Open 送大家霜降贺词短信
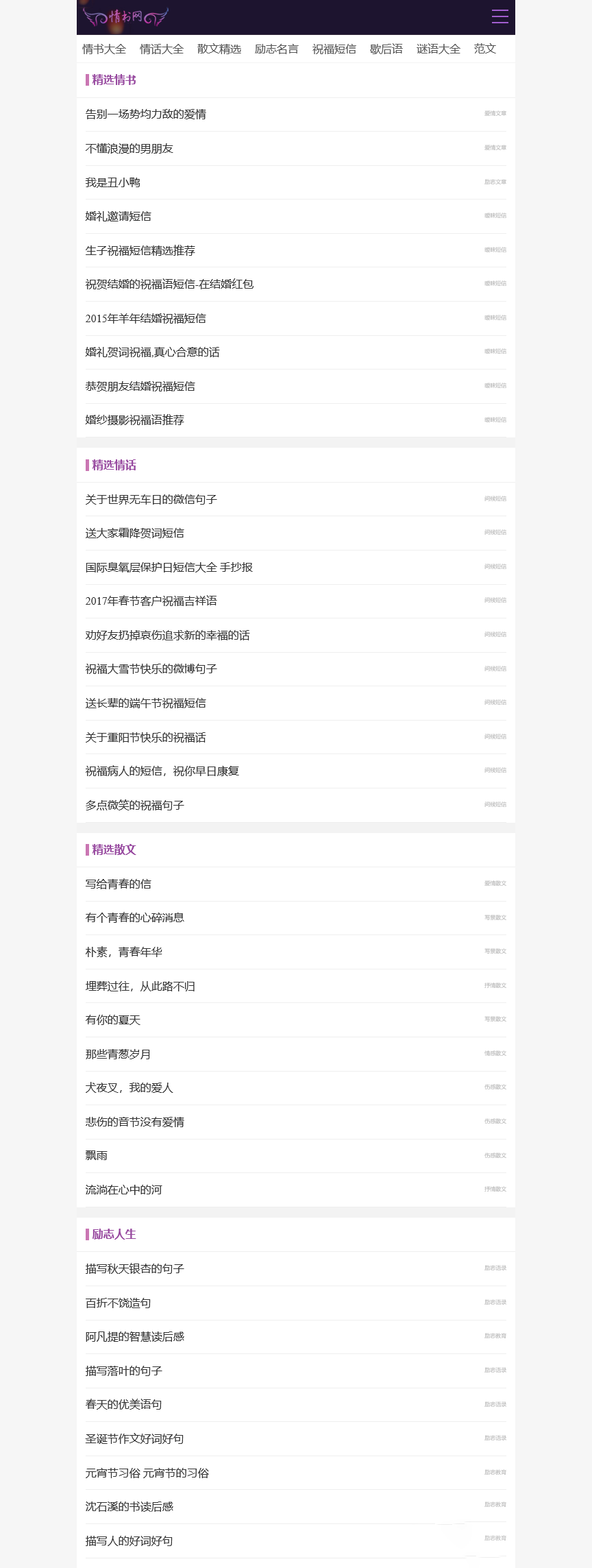Image resolution: width=592 pixels, height=1568 pixels. pyautogui.click(x=135, y=533)
